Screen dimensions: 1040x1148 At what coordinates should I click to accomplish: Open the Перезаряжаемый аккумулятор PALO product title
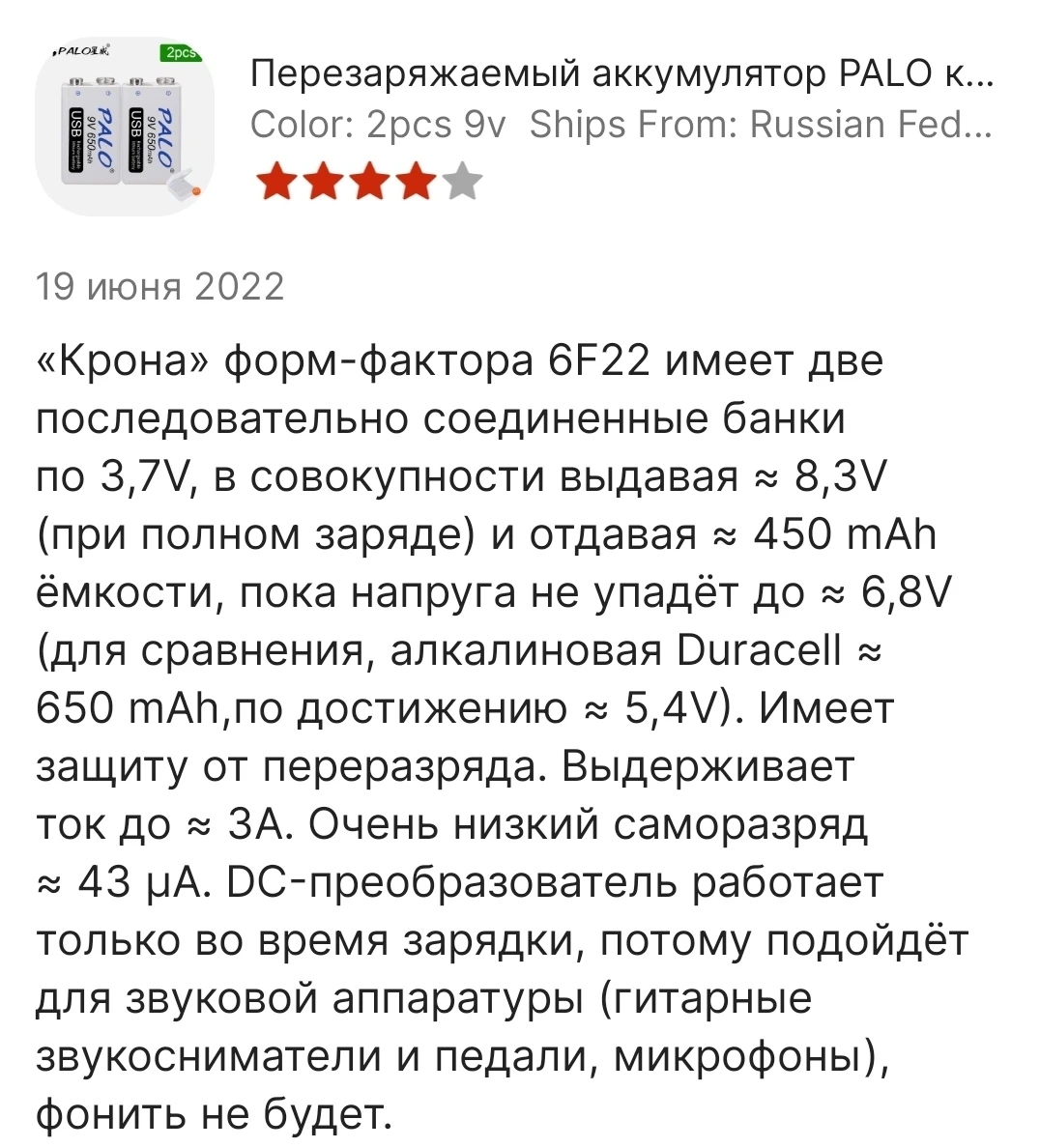pos(621,73)
